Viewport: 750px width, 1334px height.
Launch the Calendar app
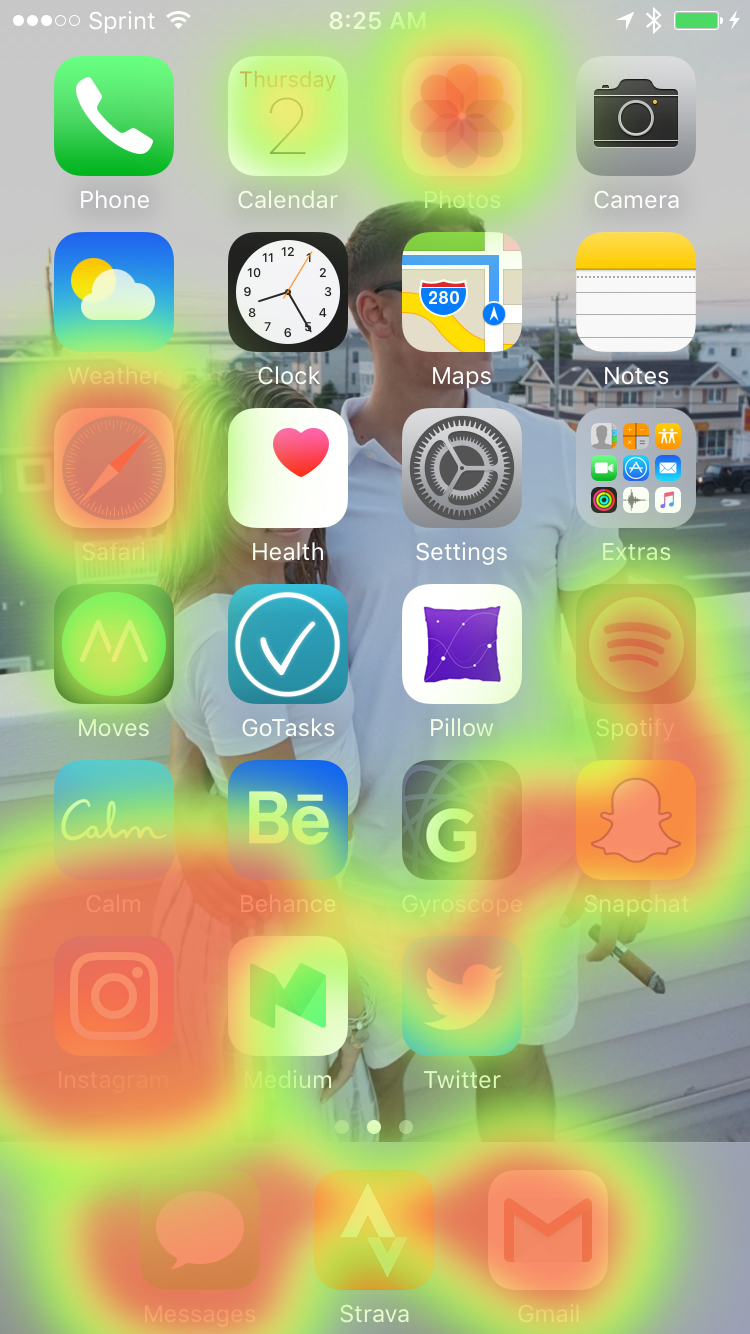[x=288, y=116]
